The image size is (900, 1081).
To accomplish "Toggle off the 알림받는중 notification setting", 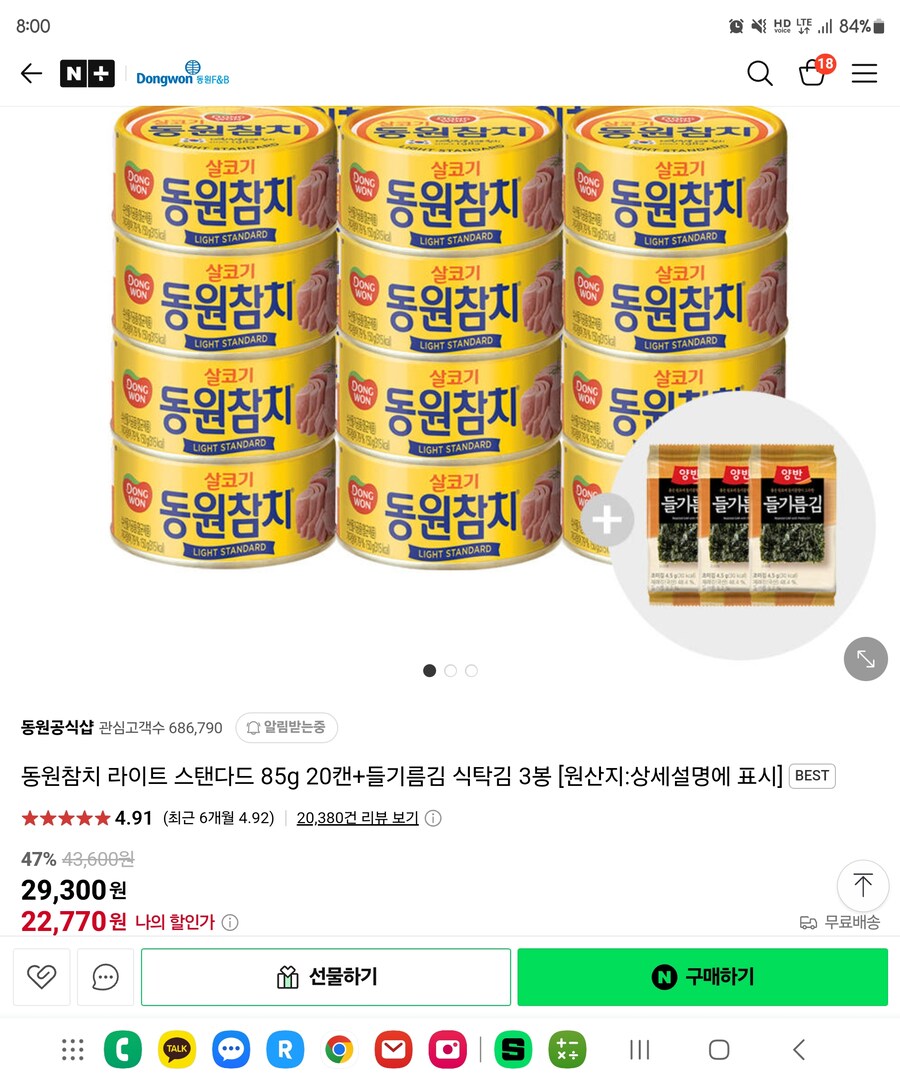I will point(287,729).
